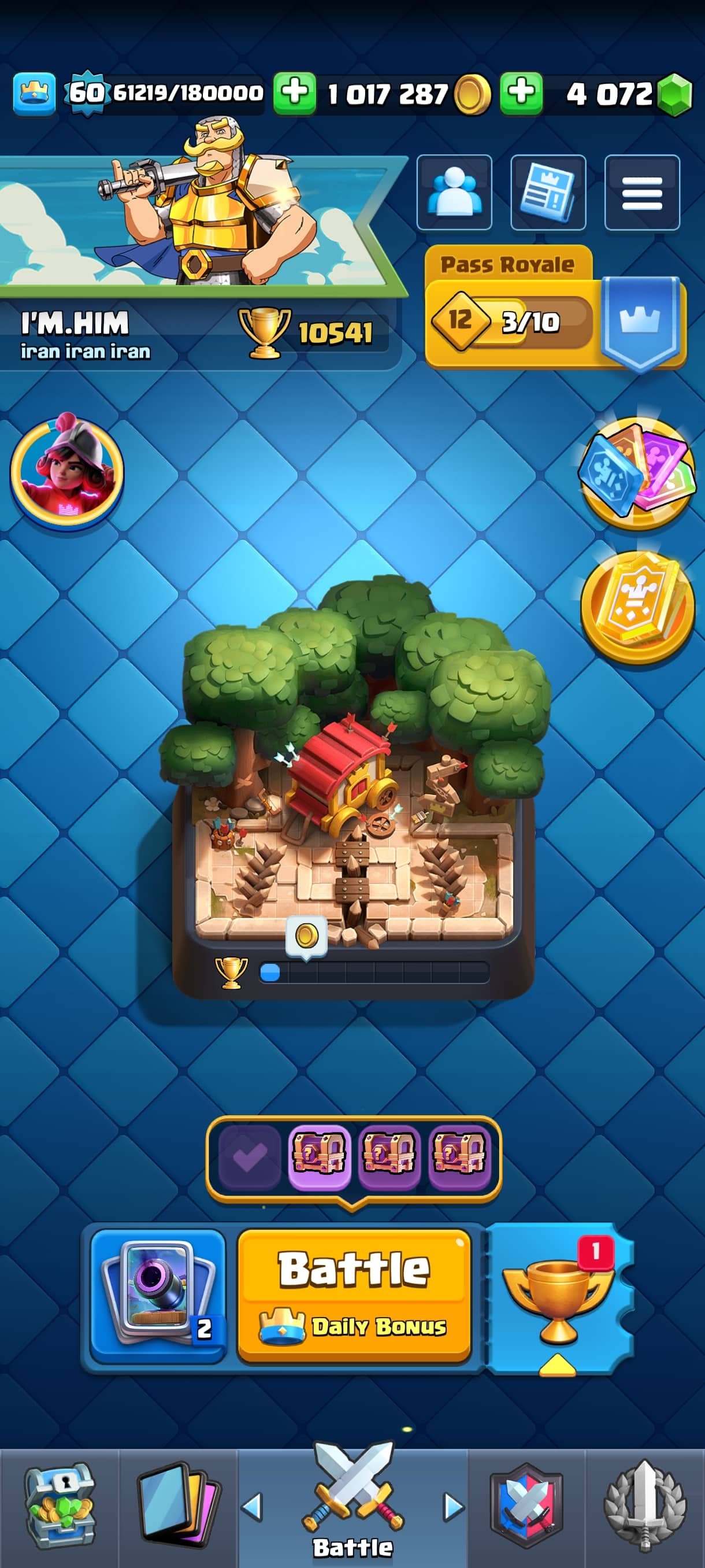This screenshot has width=705, height=1568.
Task: Switch to the Shop chest tab
Action: tap(59, 1506)
